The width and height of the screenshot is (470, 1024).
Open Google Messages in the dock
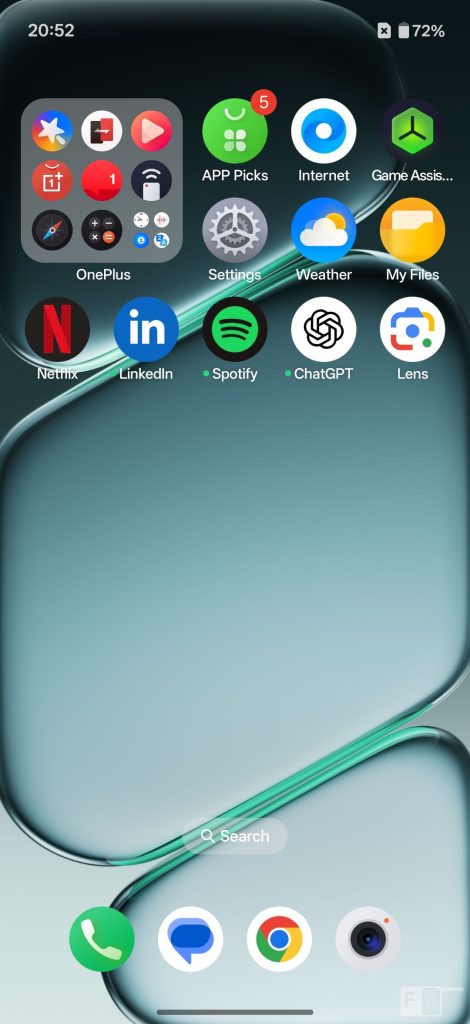point(191,939)
